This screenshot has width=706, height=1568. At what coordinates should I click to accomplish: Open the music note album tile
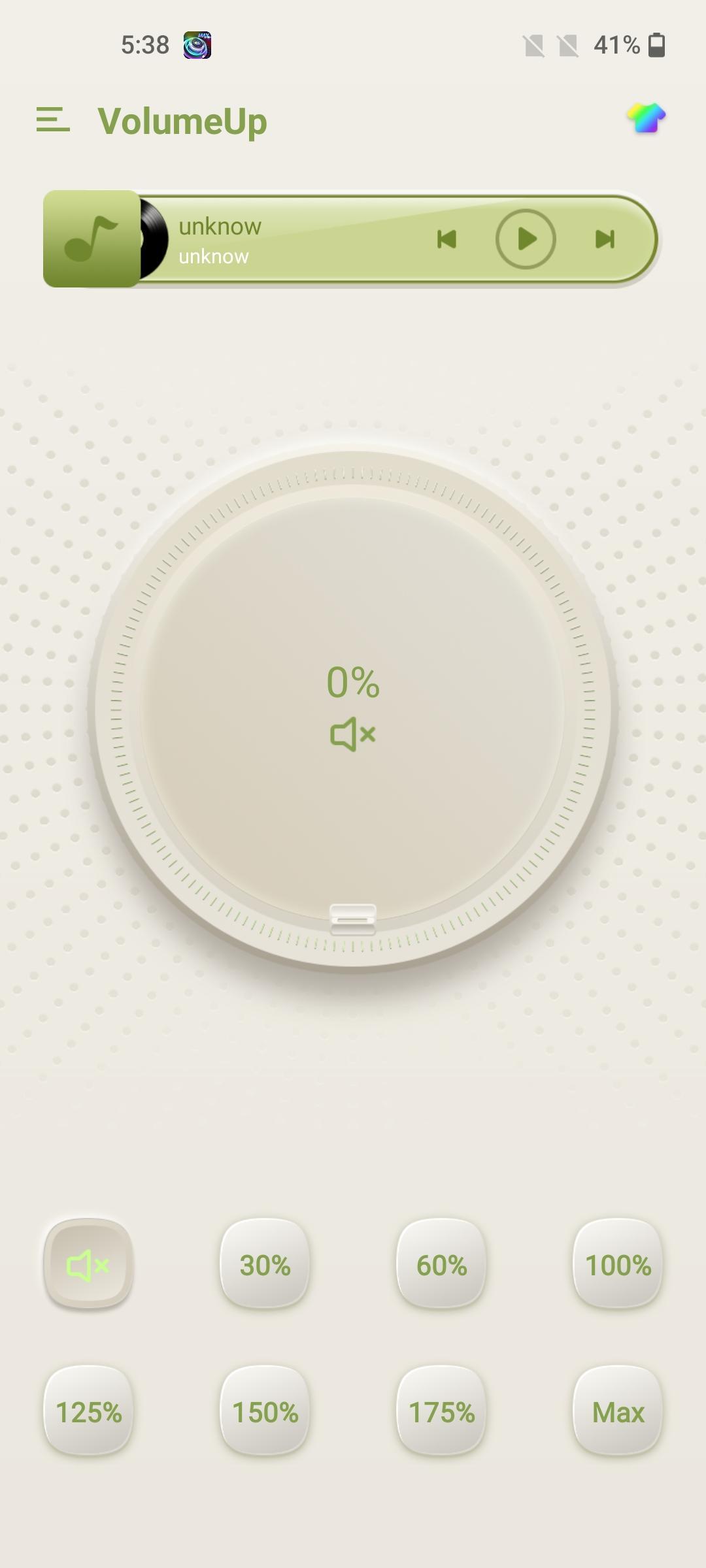pyautogui.click(x=92, y=239)
